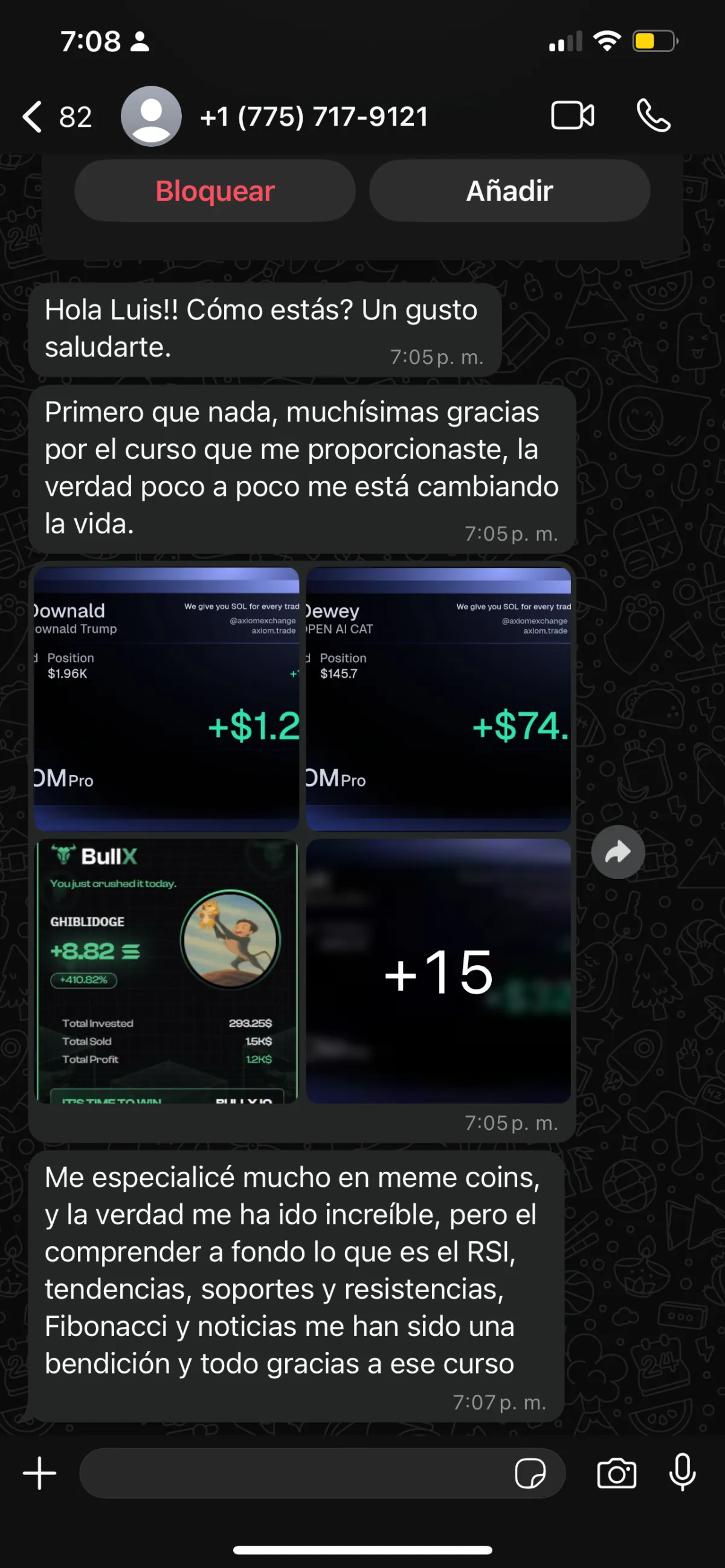Screen dimensions: 725x1568
Task: Open the BullX GHIBLIDOGE image
Action: coord(166,971)
